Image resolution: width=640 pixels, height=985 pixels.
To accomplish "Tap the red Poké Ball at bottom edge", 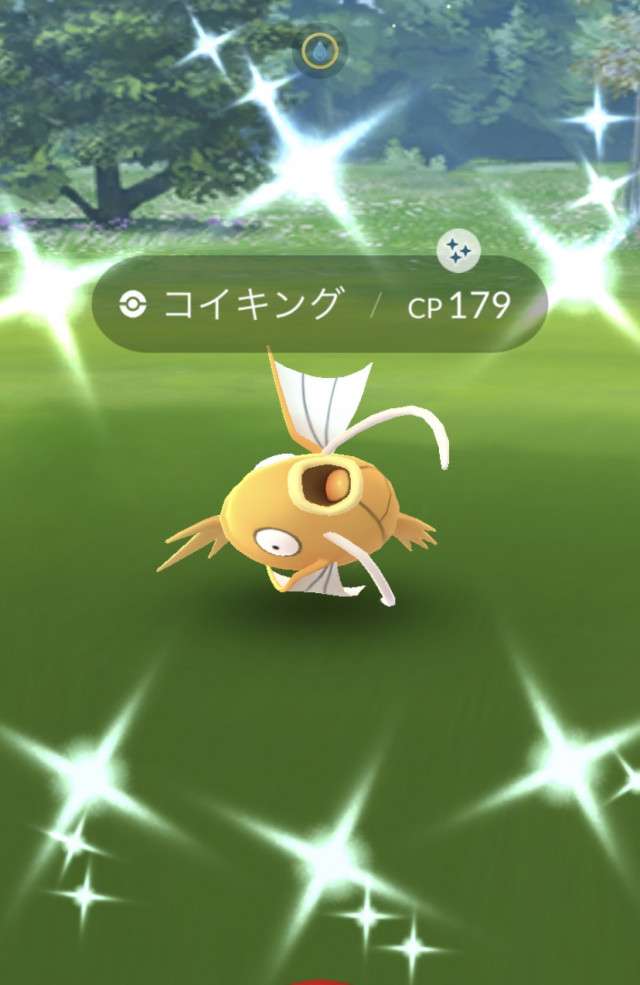I will pos(319,981).
